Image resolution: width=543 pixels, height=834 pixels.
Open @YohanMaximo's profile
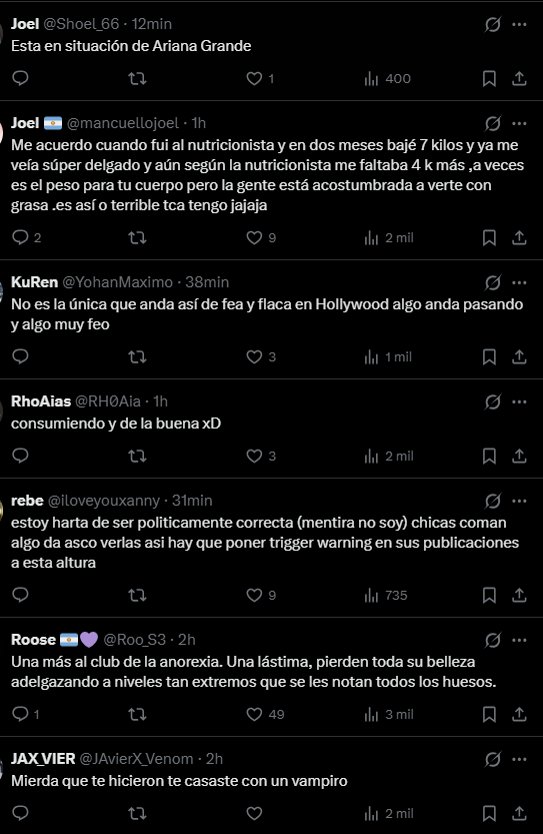(118, 282)
